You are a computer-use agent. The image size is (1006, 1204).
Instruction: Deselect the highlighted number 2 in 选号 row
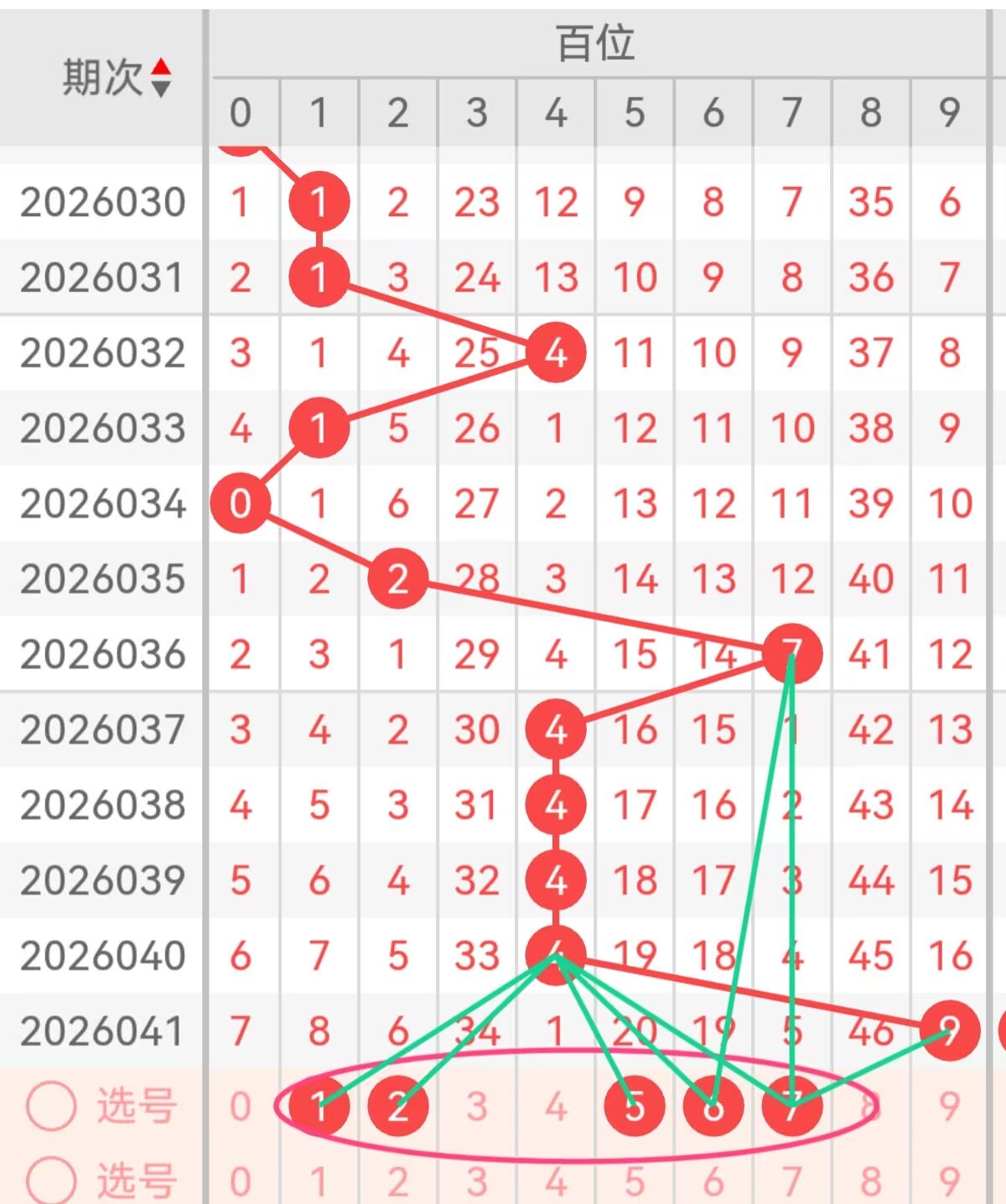click(x=398, y=1107)
